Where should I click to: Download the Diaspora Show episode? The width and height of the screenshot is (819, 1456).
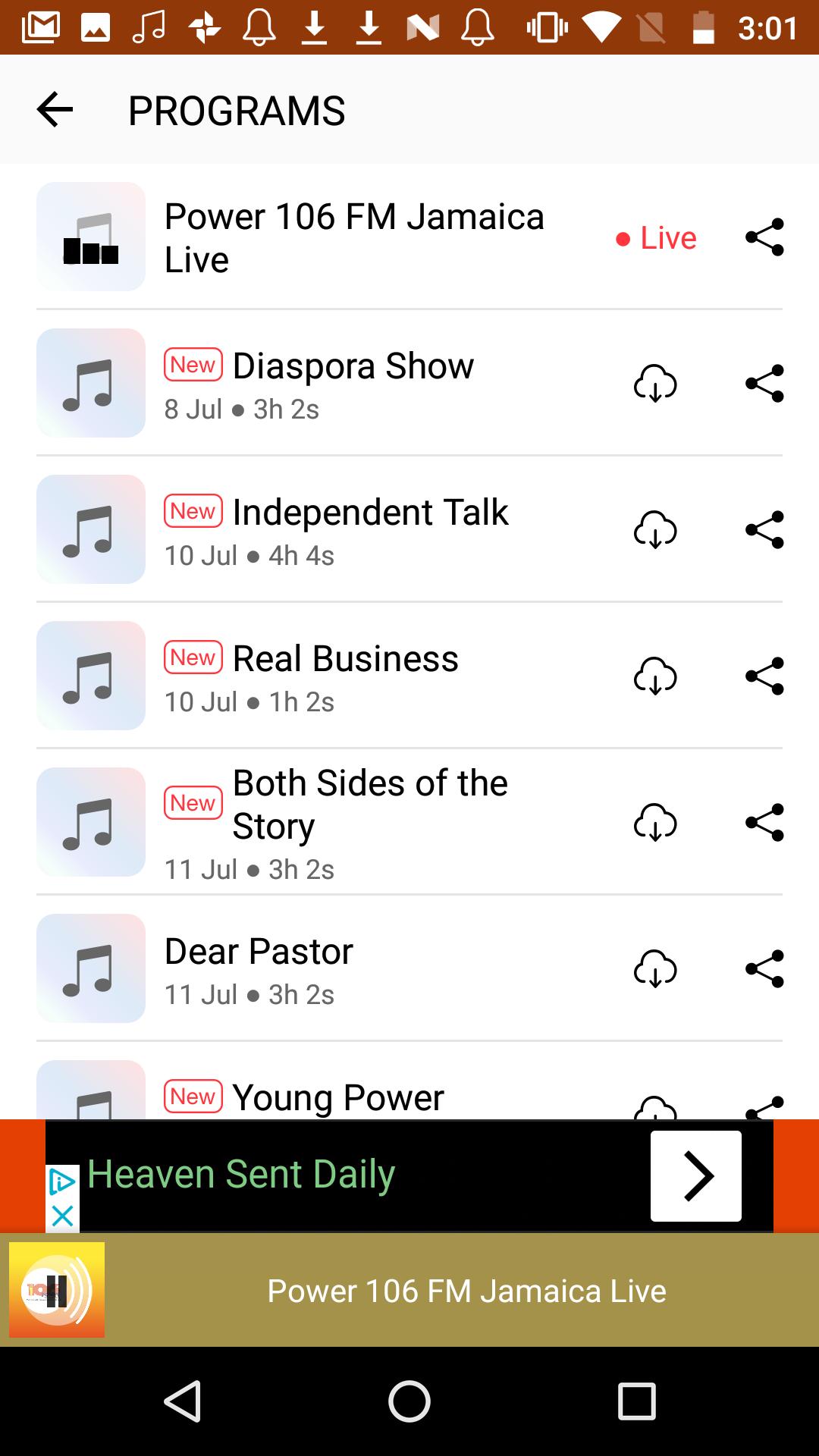tap(655, 383)
